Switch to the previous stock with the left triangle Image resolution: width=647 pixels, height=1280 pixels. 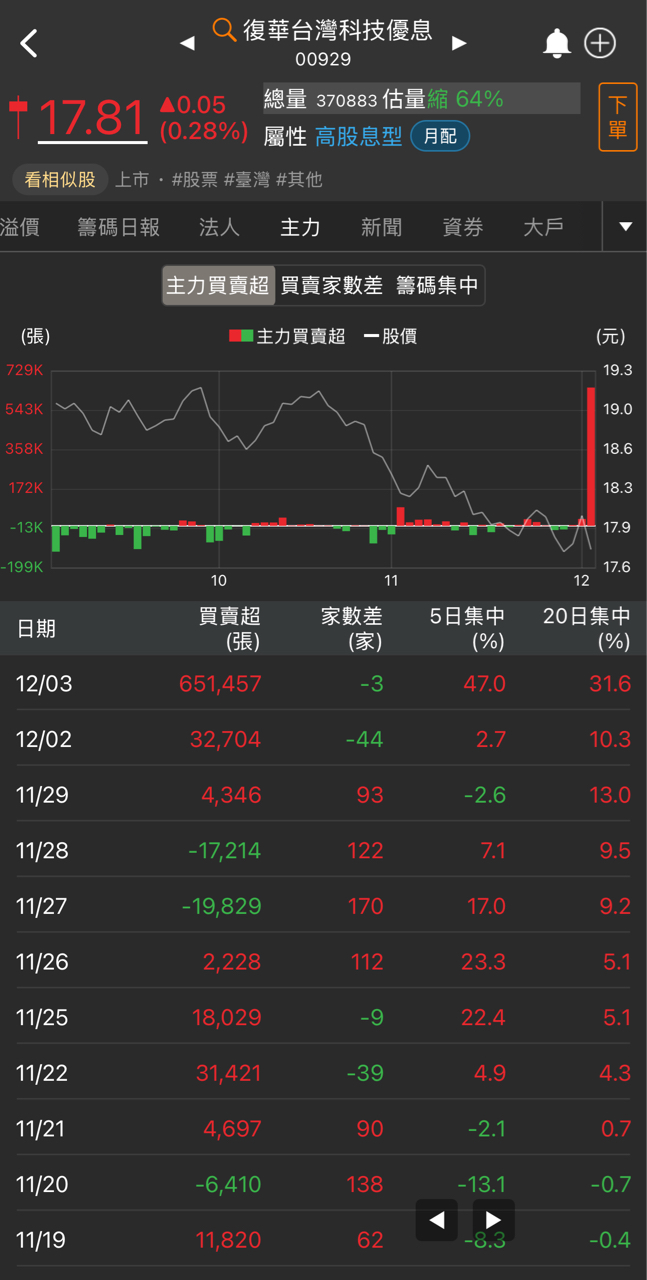[x=187, y=43]
